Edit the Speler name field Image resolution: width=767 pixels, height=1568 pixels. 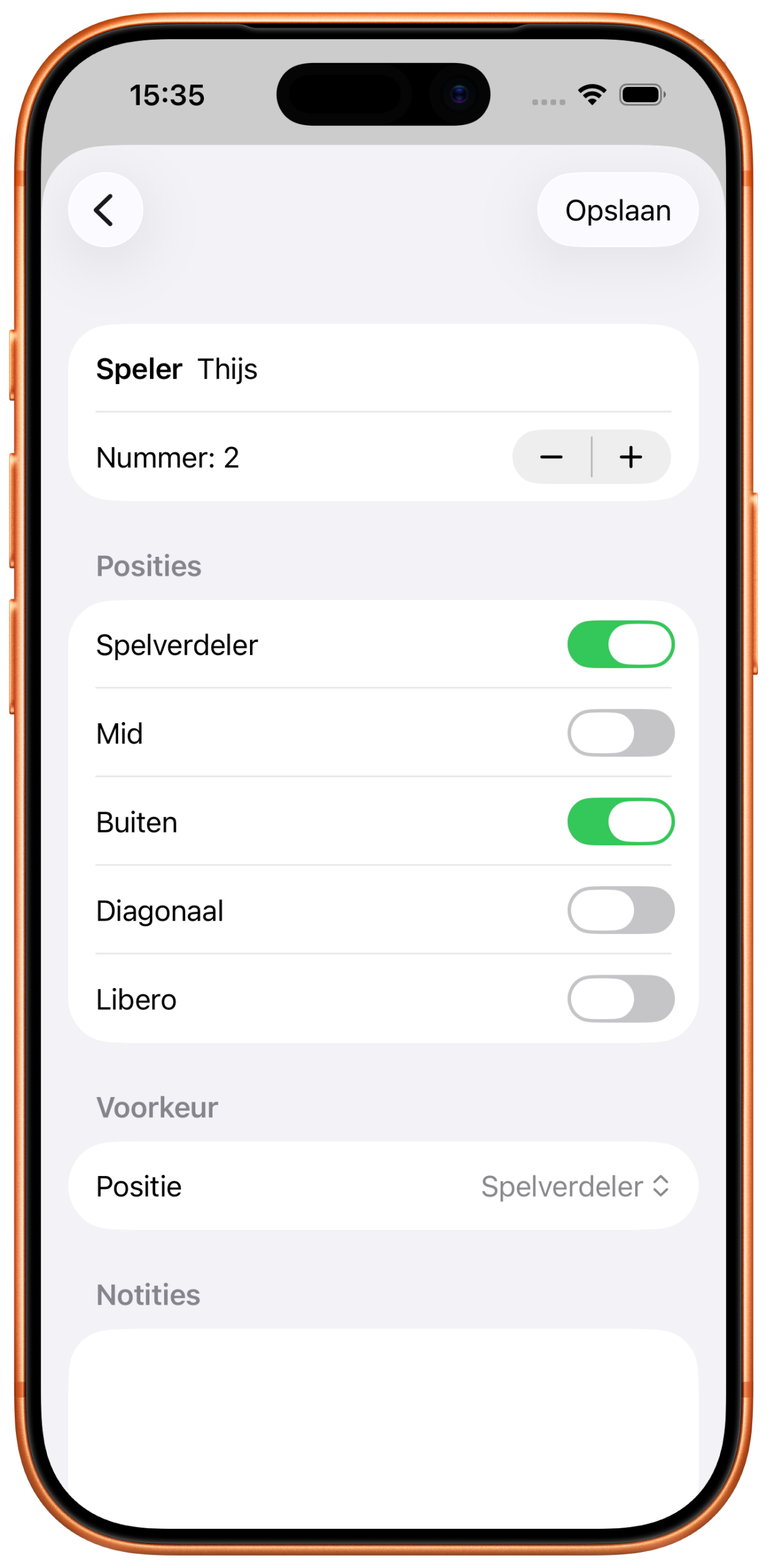click(x=429, y=369)
